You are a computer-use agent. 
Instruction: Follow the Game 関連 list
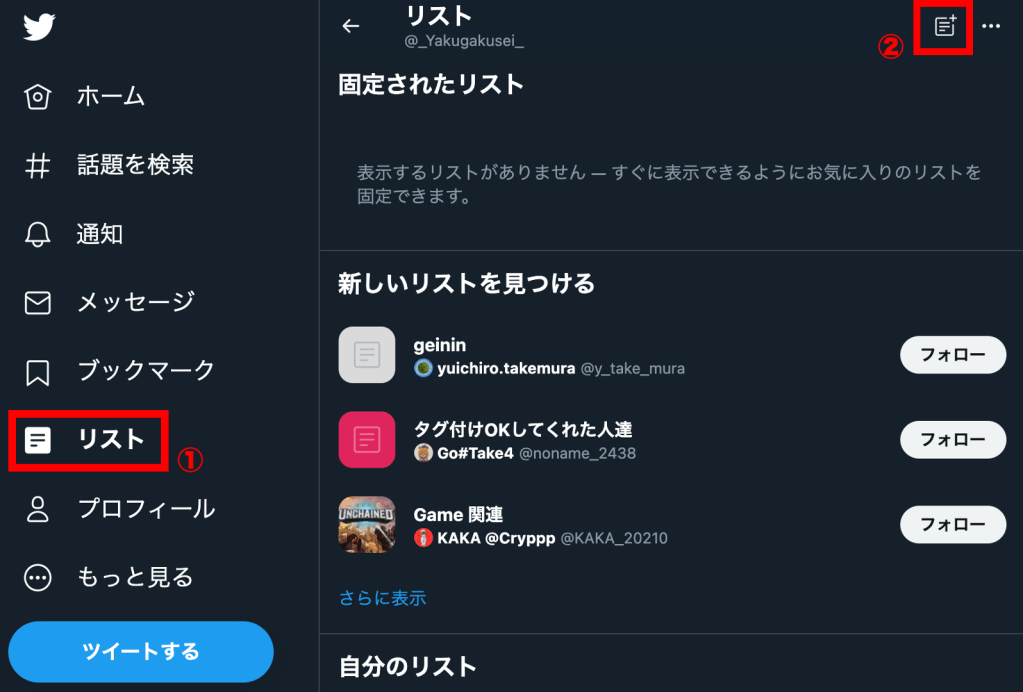(x=953, y=524)
